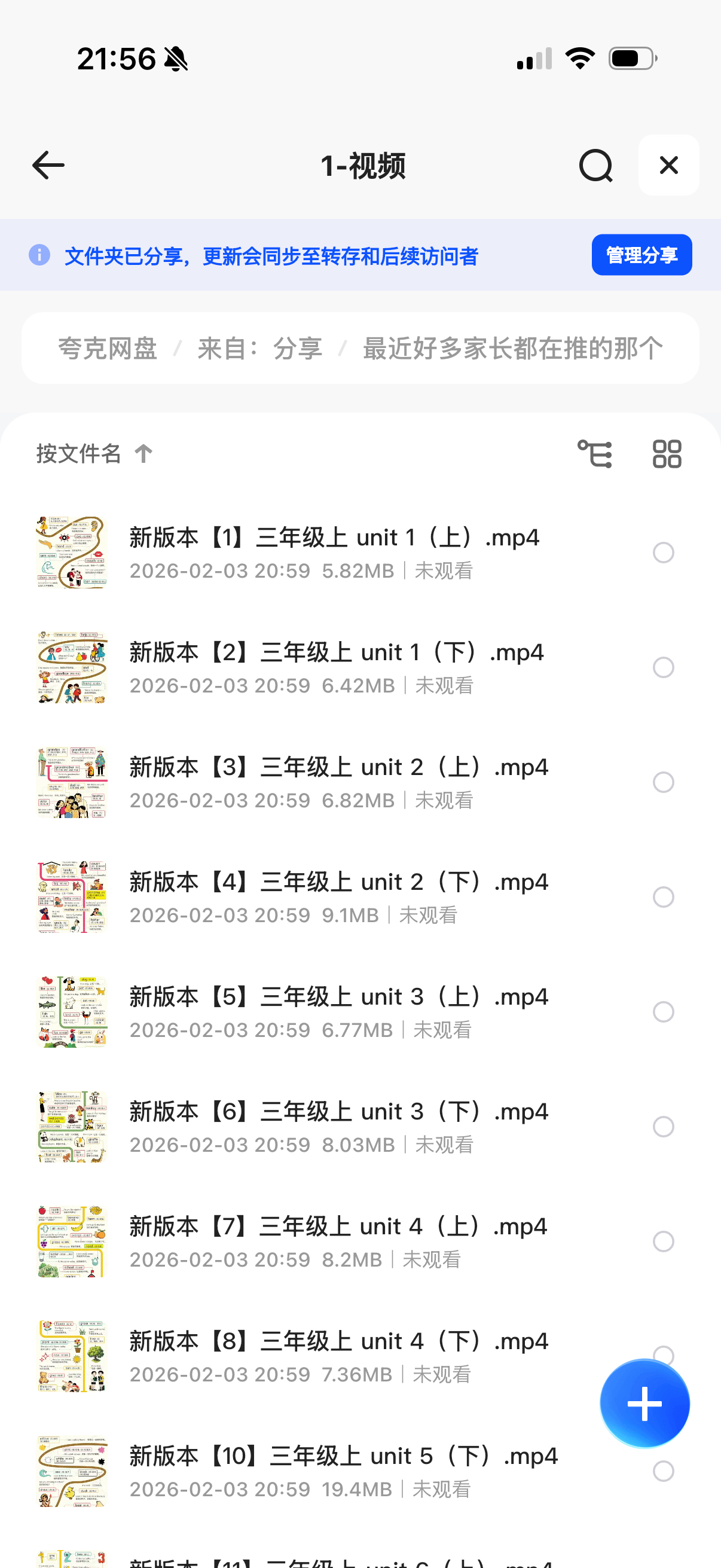Select the circle for 新版本【10】unit 5（下）
Image resolution: width=721 pixels, height=1568 pixels.
pos(663,1471)
